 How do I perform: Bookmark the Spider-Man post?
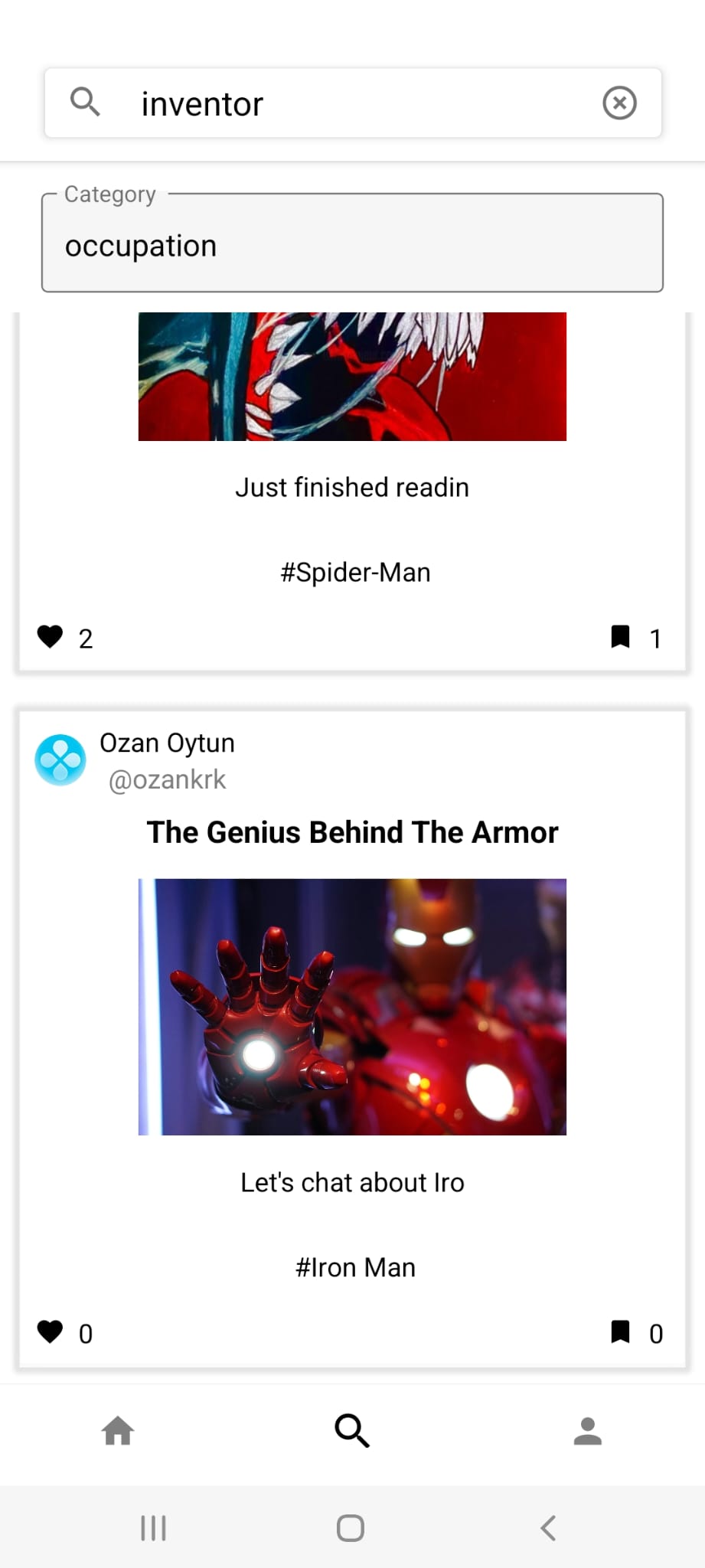[620, 637]
